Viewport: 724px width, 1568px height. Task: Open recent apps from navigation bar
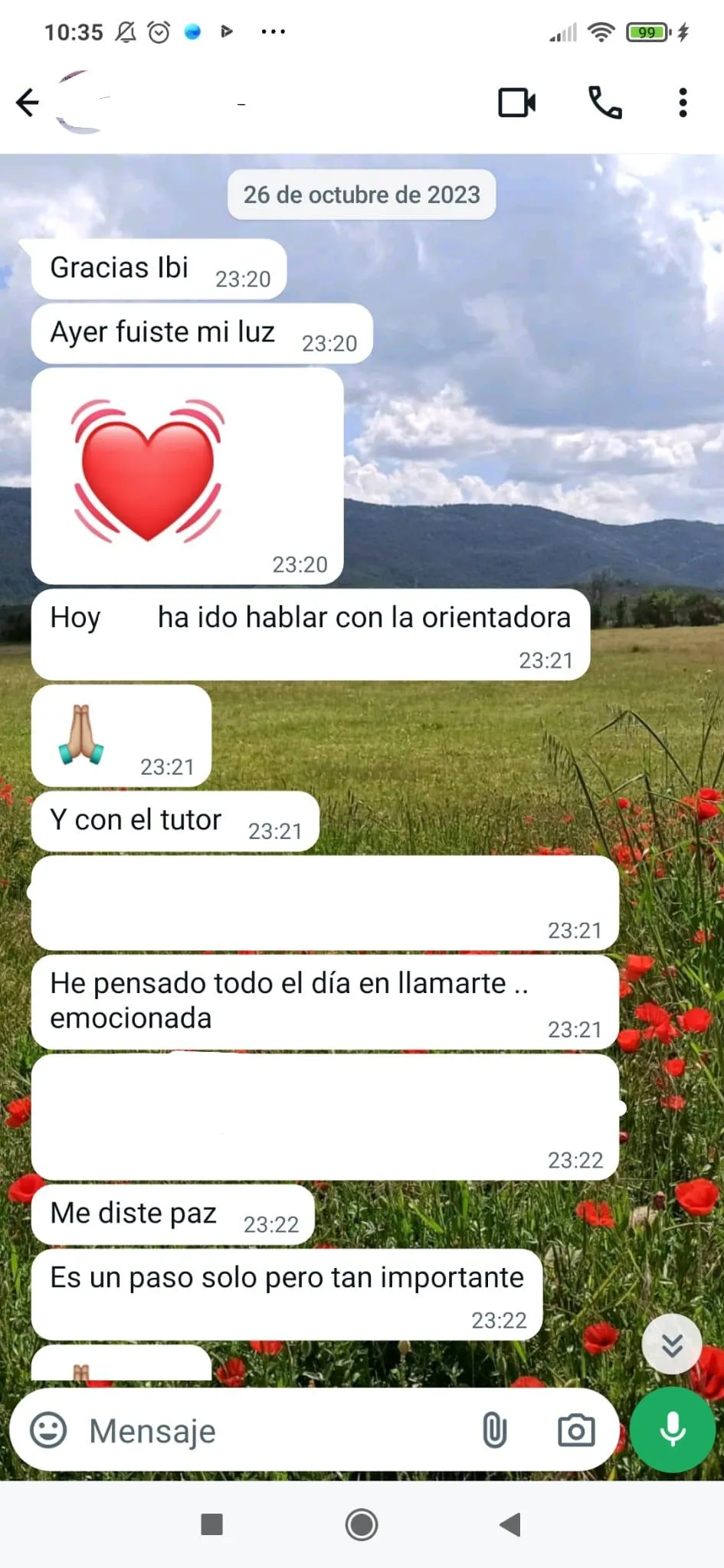click(211, 1524)
